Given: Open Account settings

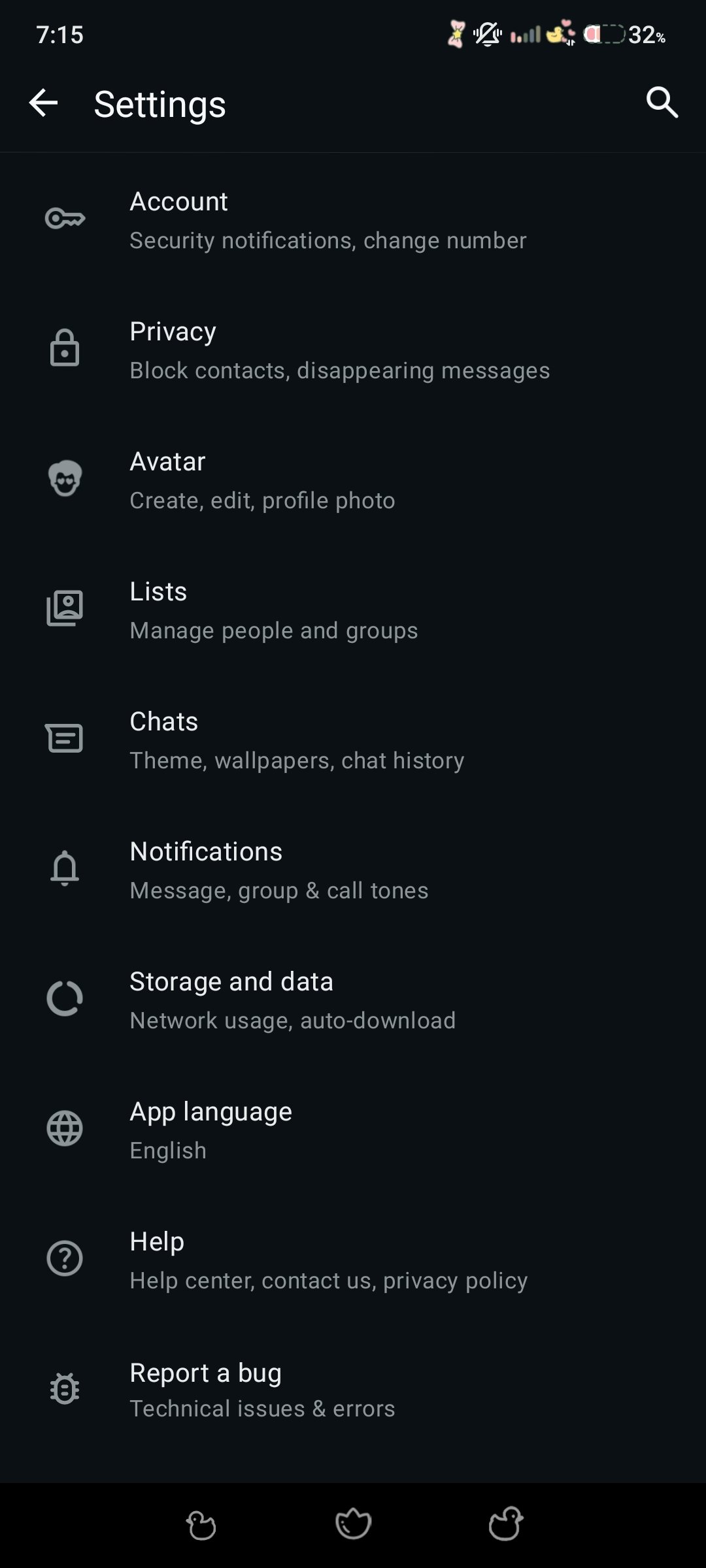Looking at the screenshot, I should tap(353, 220).
